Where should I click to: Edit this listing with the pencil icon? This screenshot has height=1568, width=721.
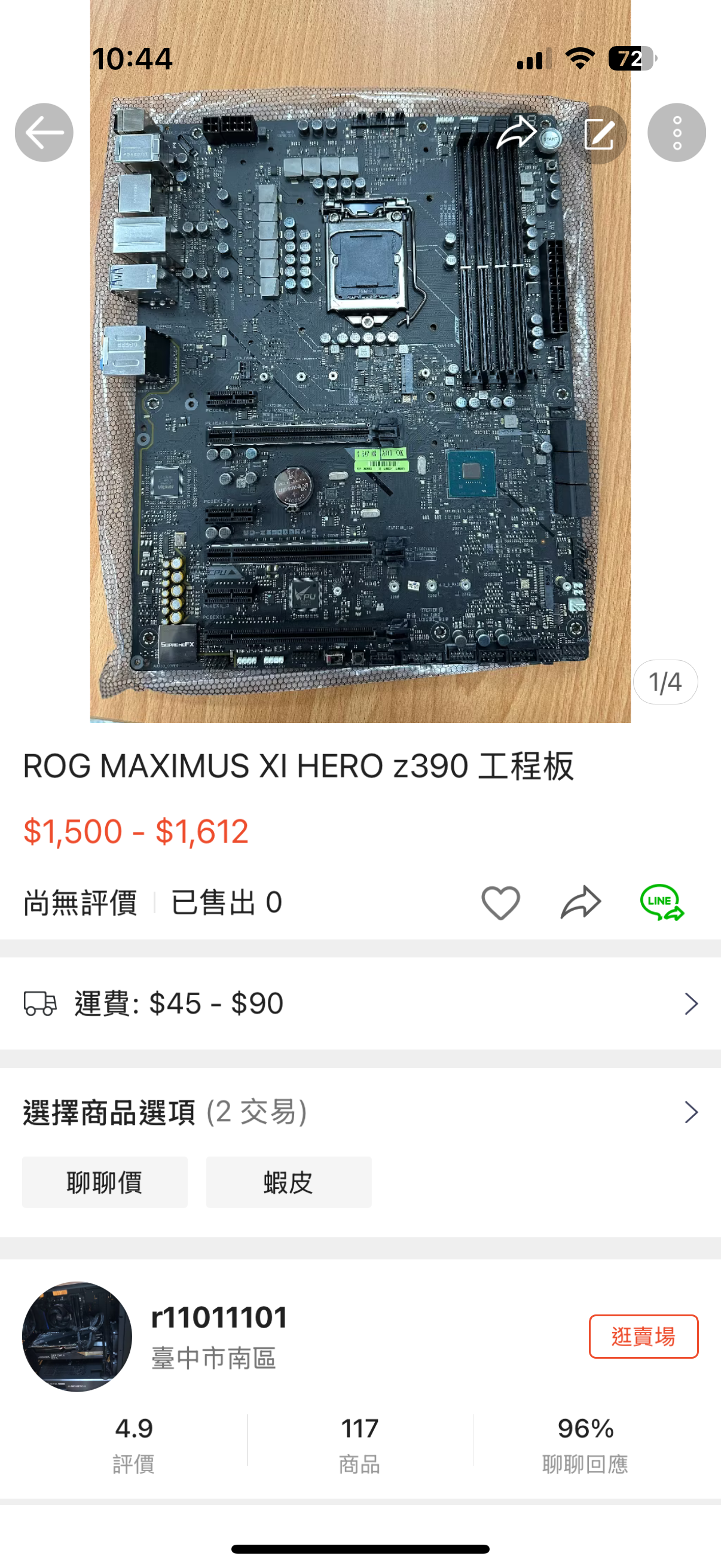pos(598,134)
